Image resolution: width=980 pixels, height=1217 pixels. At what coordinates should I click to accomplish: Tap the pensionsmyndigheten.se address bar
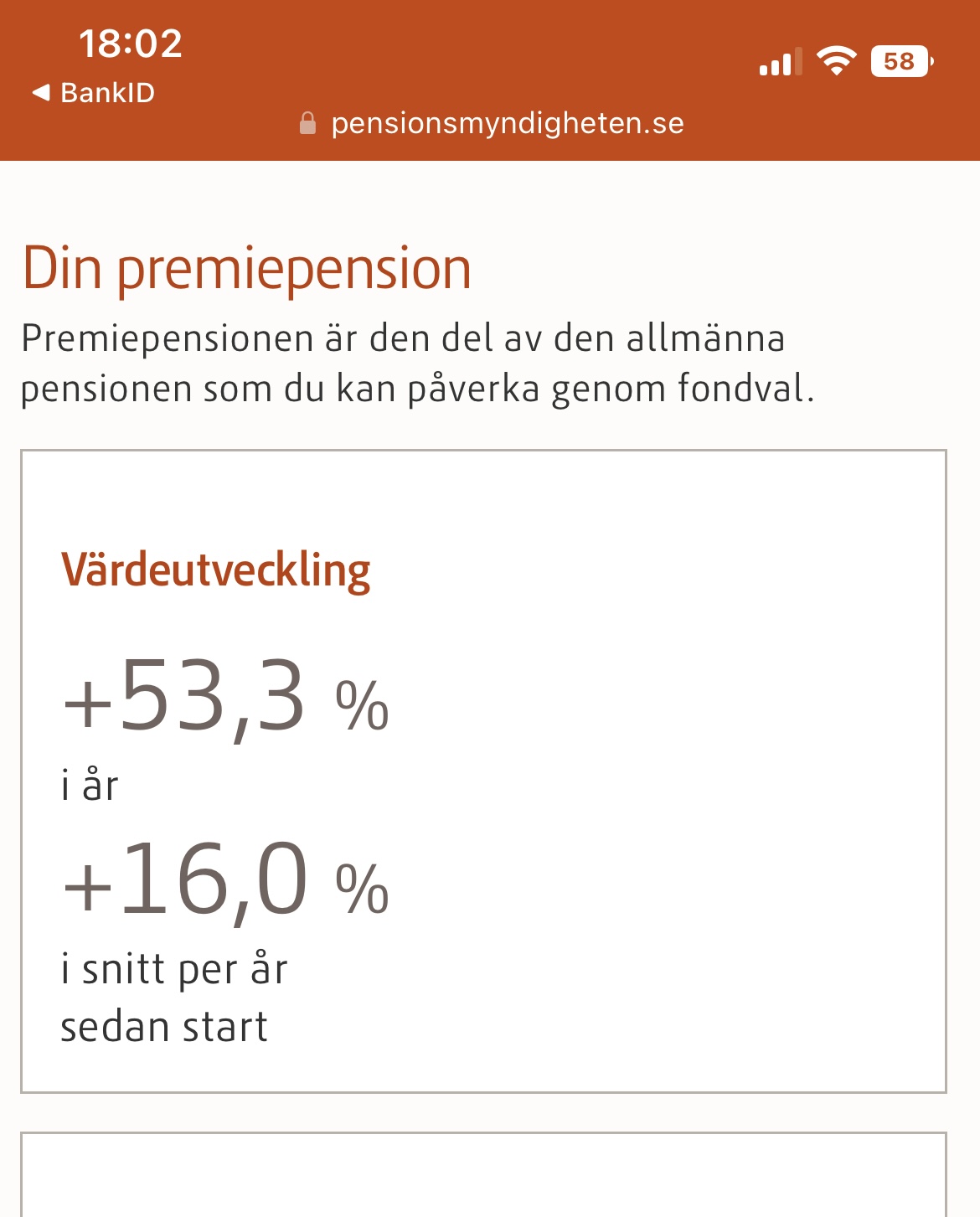tap(492, 124)
